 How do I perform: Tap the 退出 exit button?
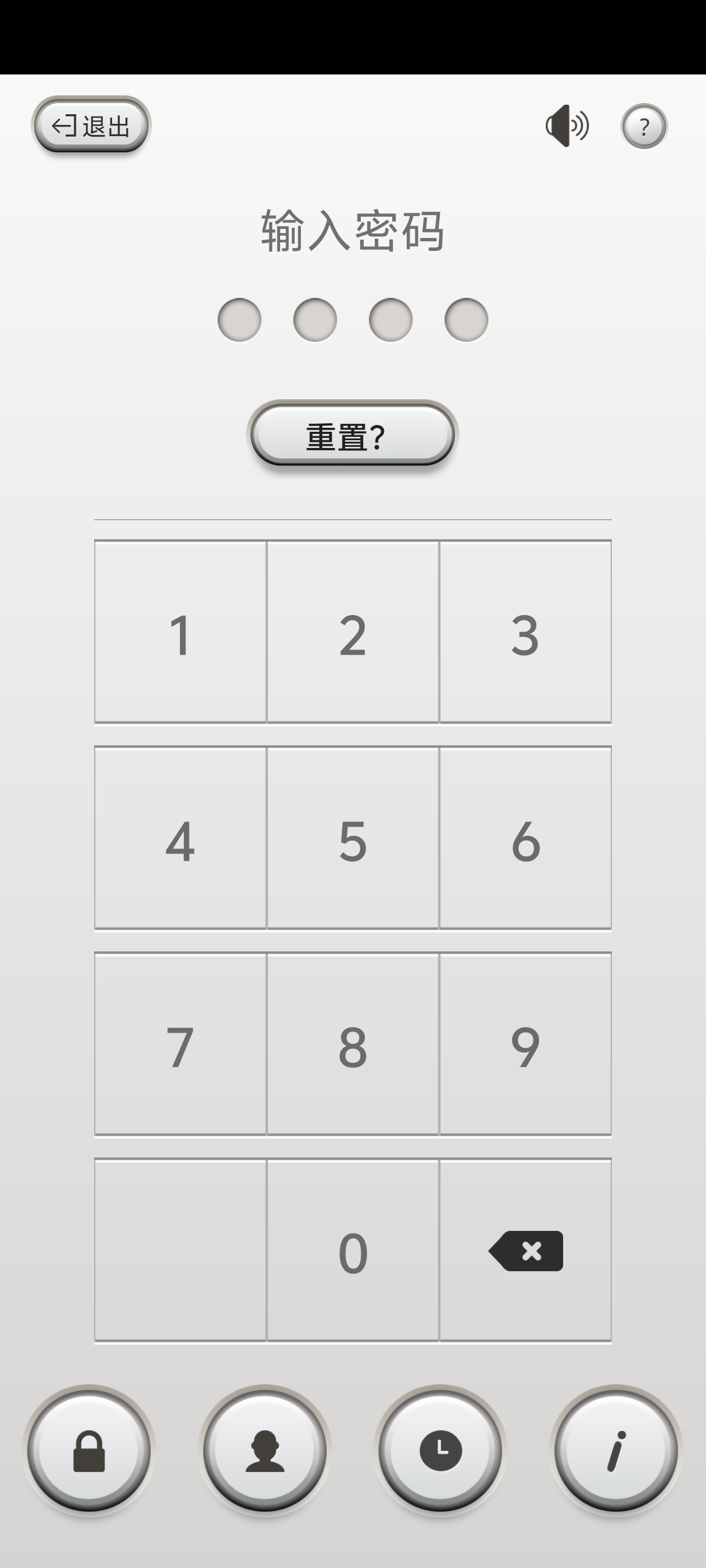click(91, 126)
